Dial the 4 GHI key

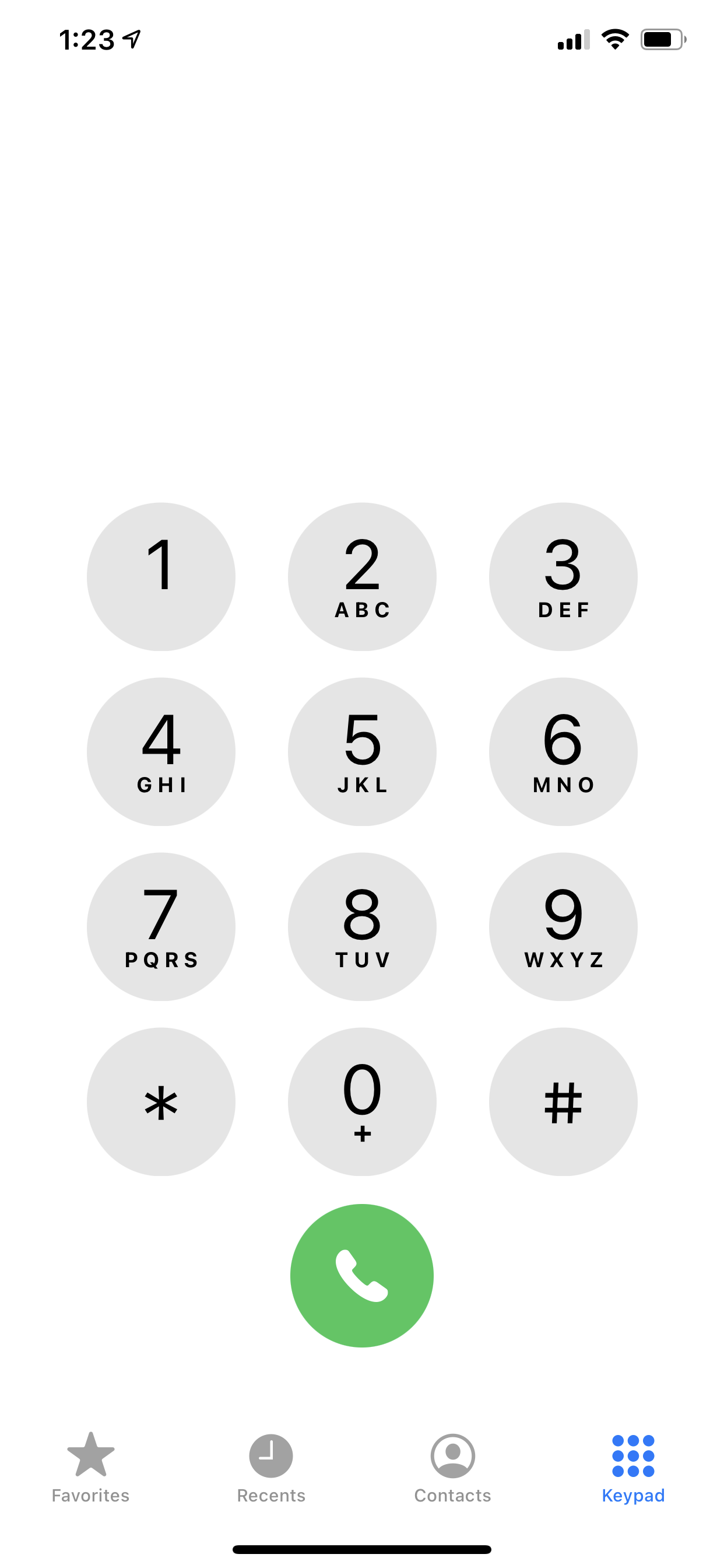[x=161, y=751]
